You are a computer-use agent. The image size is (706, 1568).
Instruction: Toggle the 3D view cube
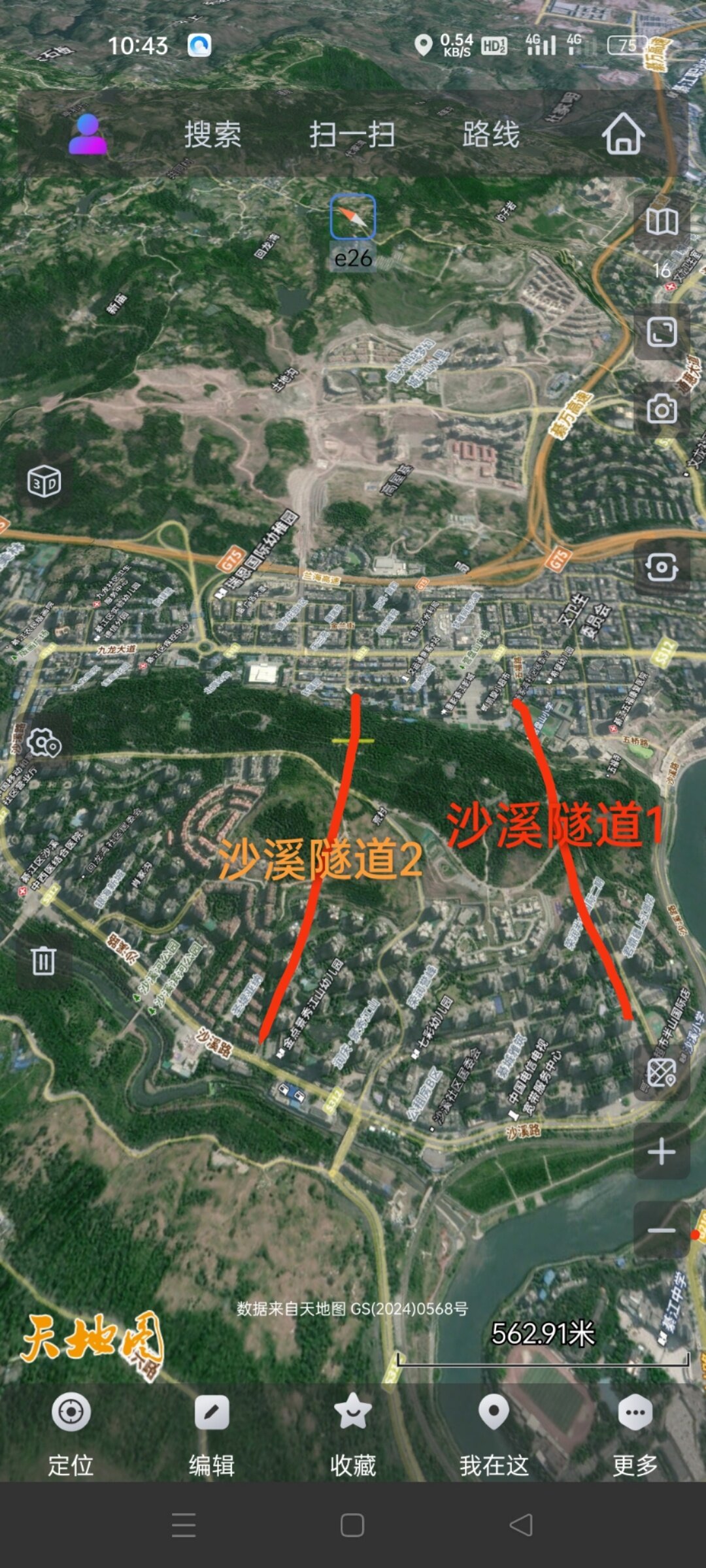pos(44,482)
